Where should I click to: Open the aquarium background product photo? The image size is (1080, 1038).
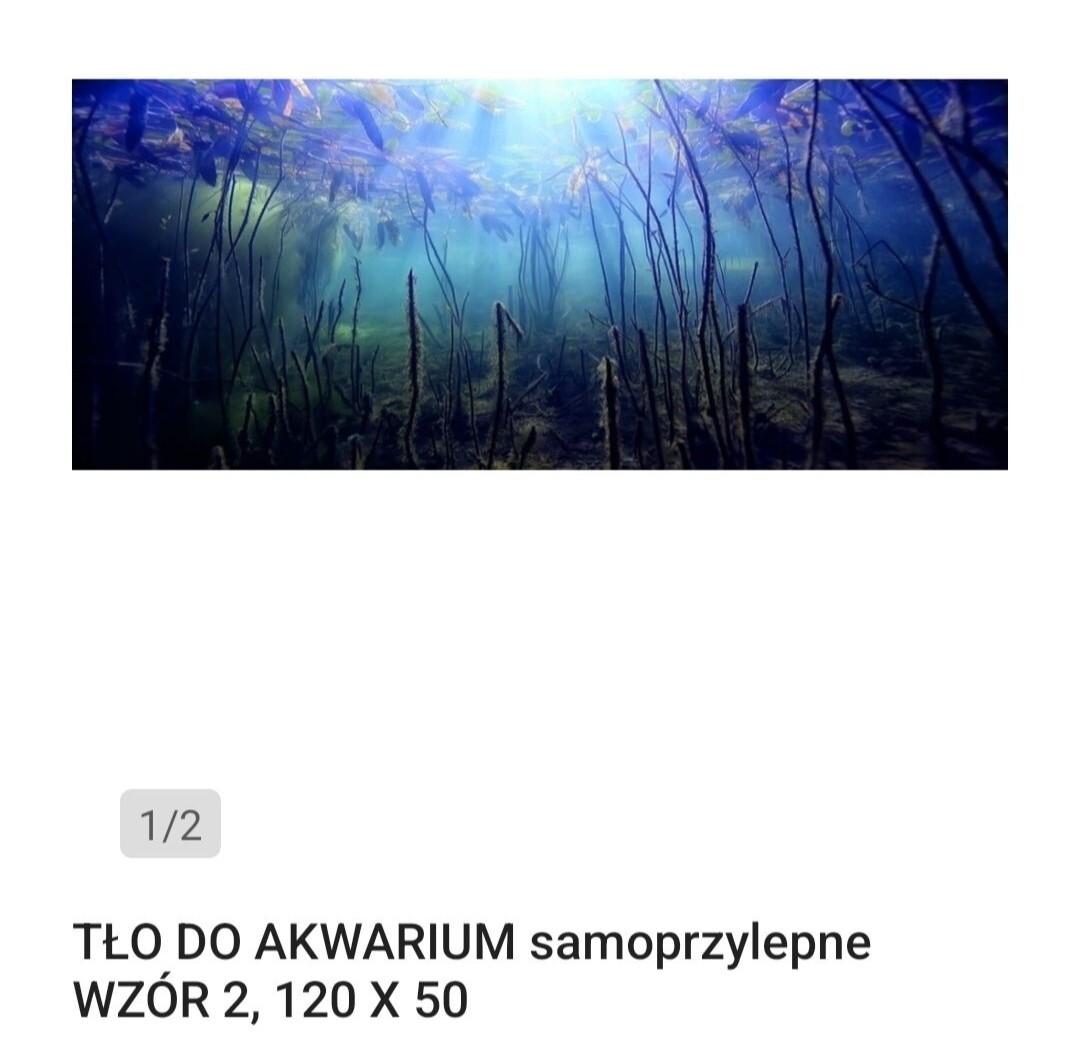(x=540, y=274)
